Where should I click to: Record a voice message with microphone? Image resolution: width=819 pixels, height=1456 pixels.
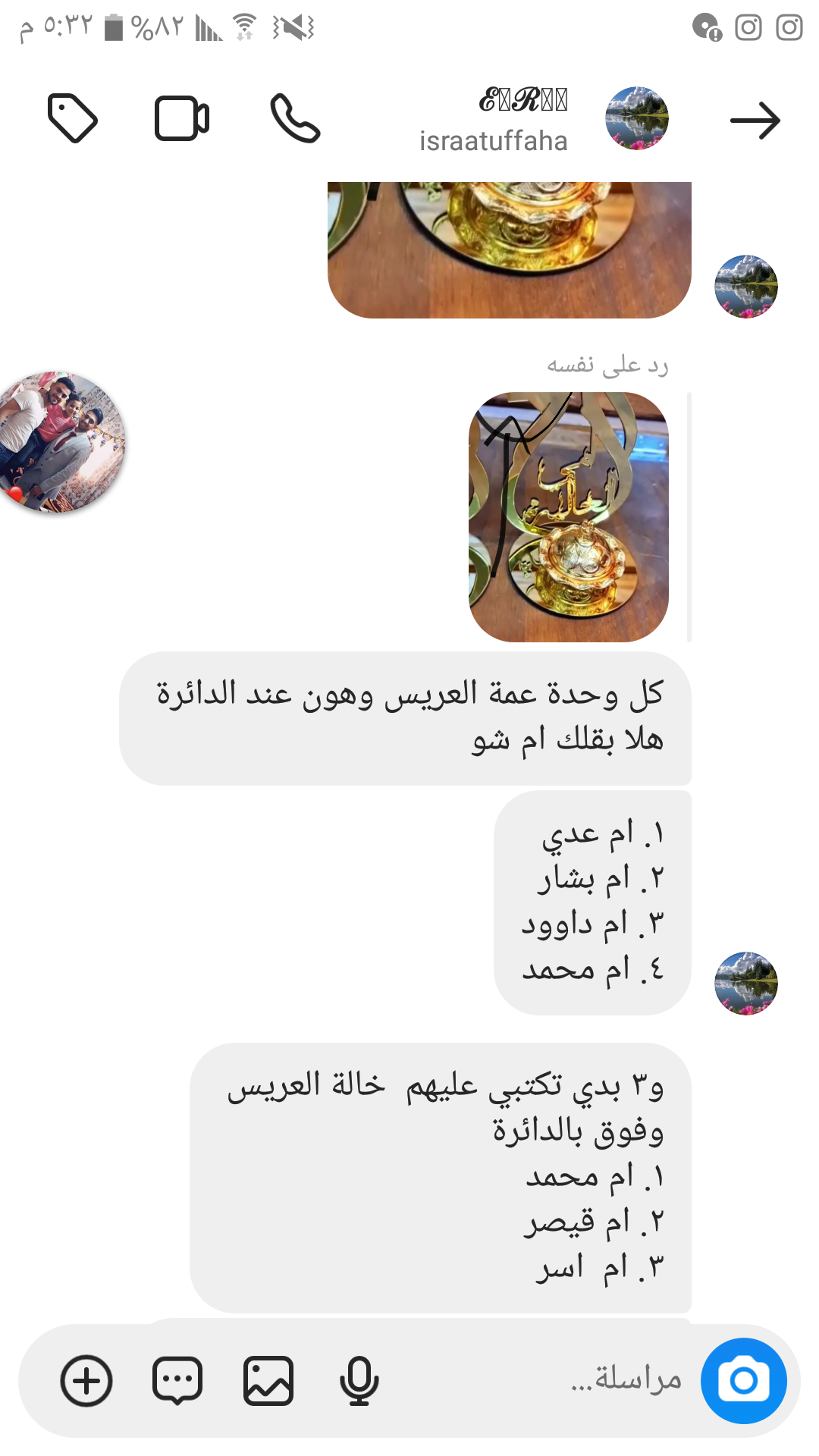coord(359,1380)
